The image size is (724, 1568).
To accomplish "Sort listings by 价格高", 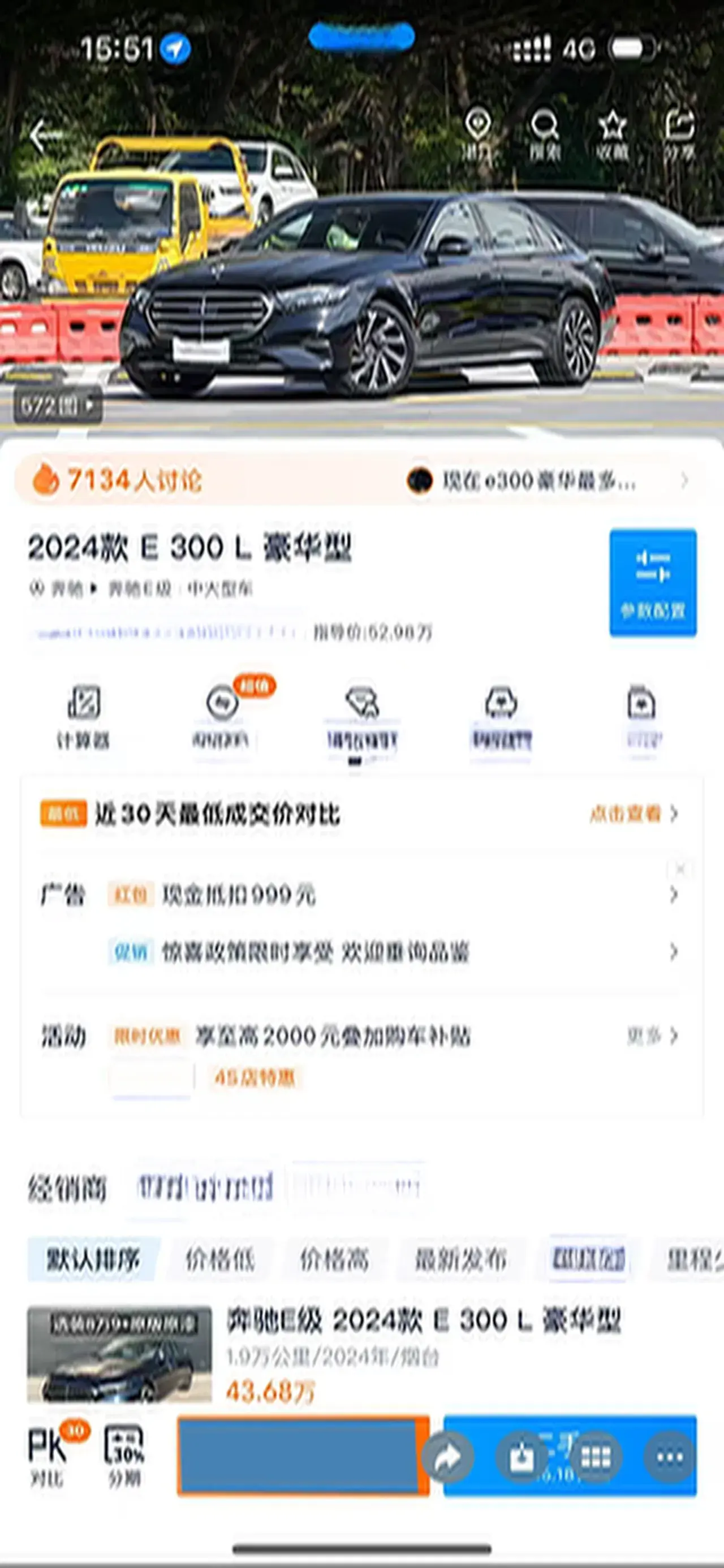I will click(x=334, y=1259).
